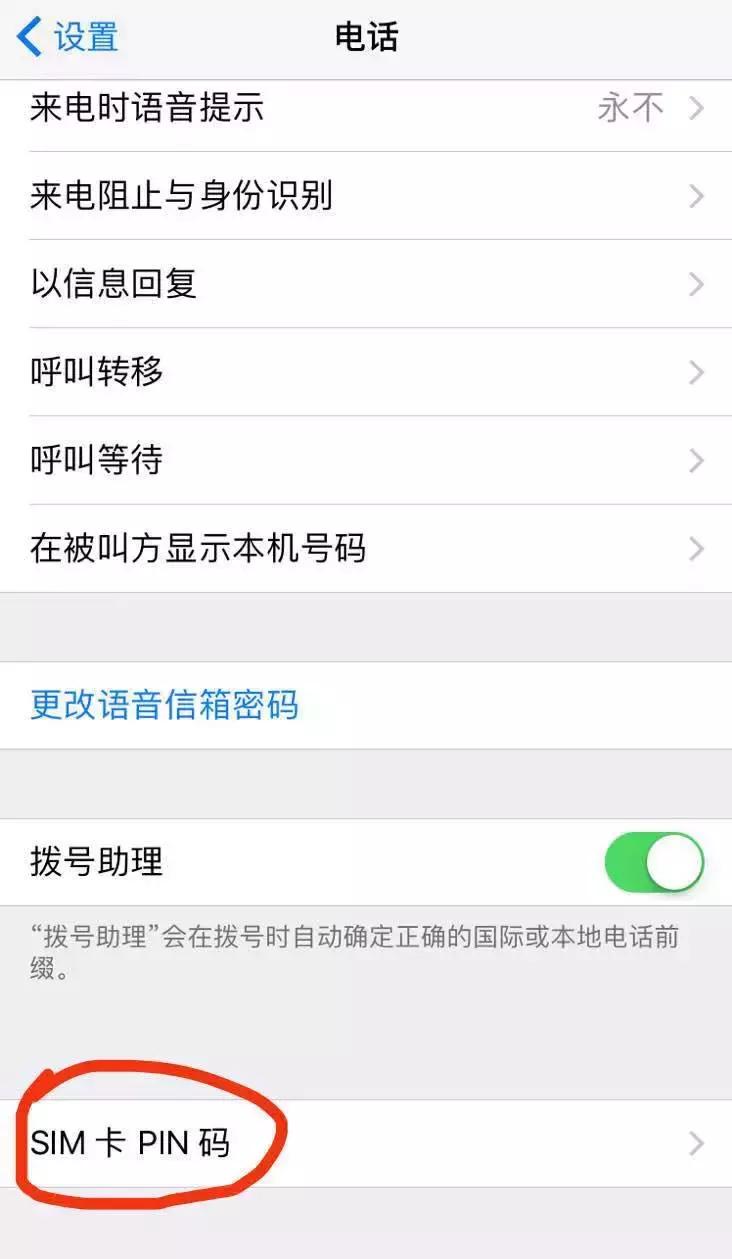732x1259 pixels.
Task: Tap the 电话 title at the top
Action: coord(366,37)
